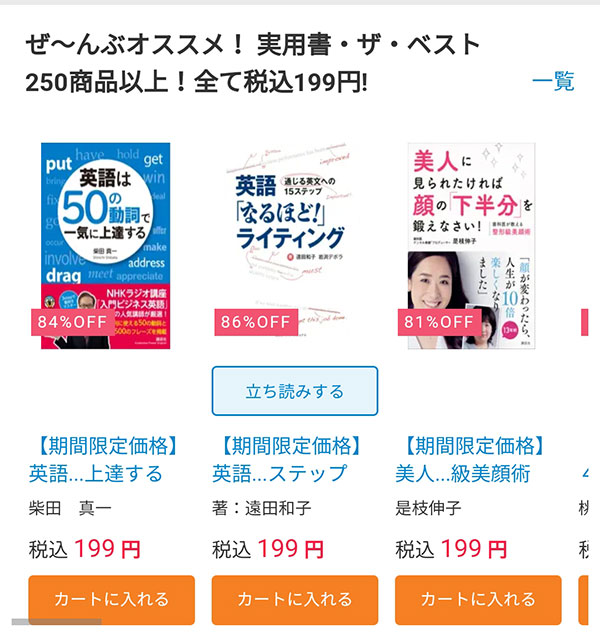Viewport: 600px width, 643px height.
Task: Add 柴田真一's book to cart
Action: (112, 600)
